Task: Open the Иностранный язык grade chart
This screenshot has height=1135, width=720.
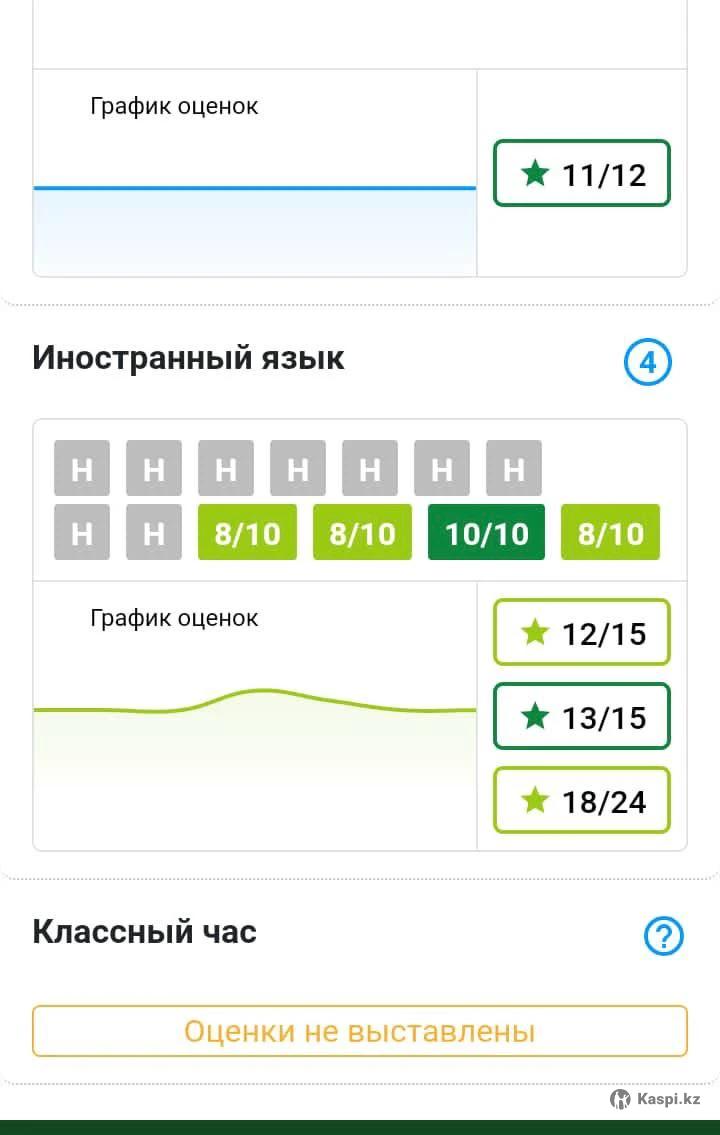Action: point(255,715)
